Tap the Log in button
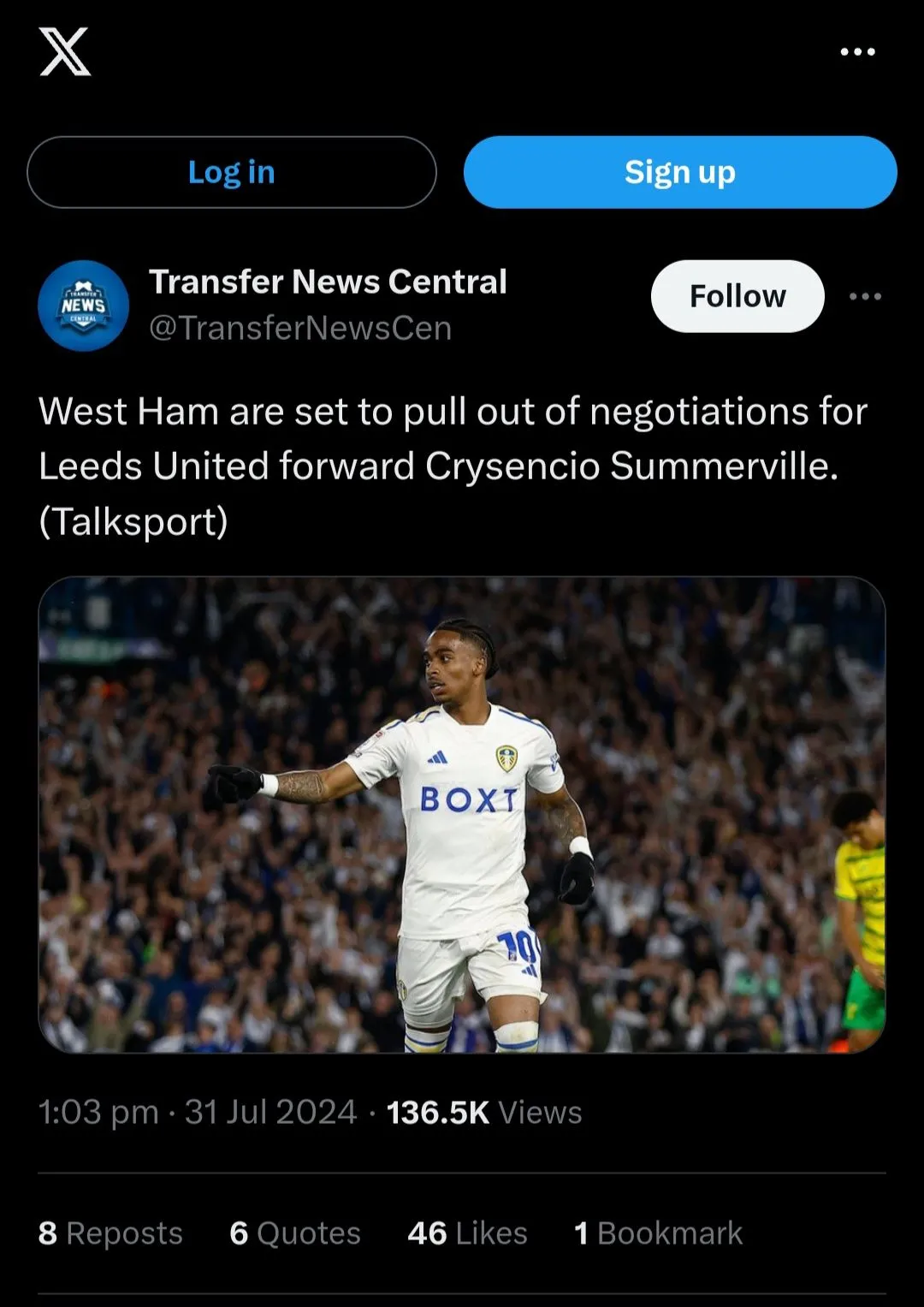924x1307 pixels. [231, 172]
